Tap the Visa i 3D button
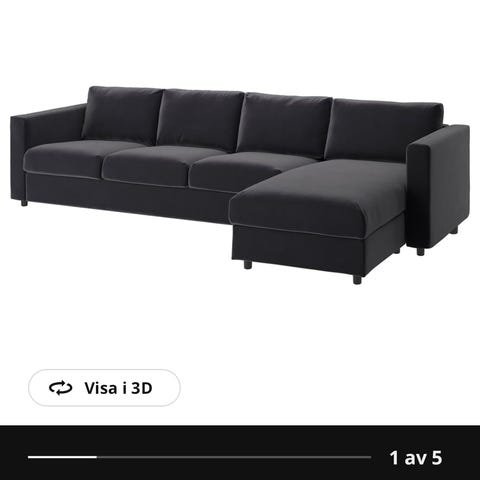This screenshot has width=480, height=480. pyautogui.click(x=104, y=388)
